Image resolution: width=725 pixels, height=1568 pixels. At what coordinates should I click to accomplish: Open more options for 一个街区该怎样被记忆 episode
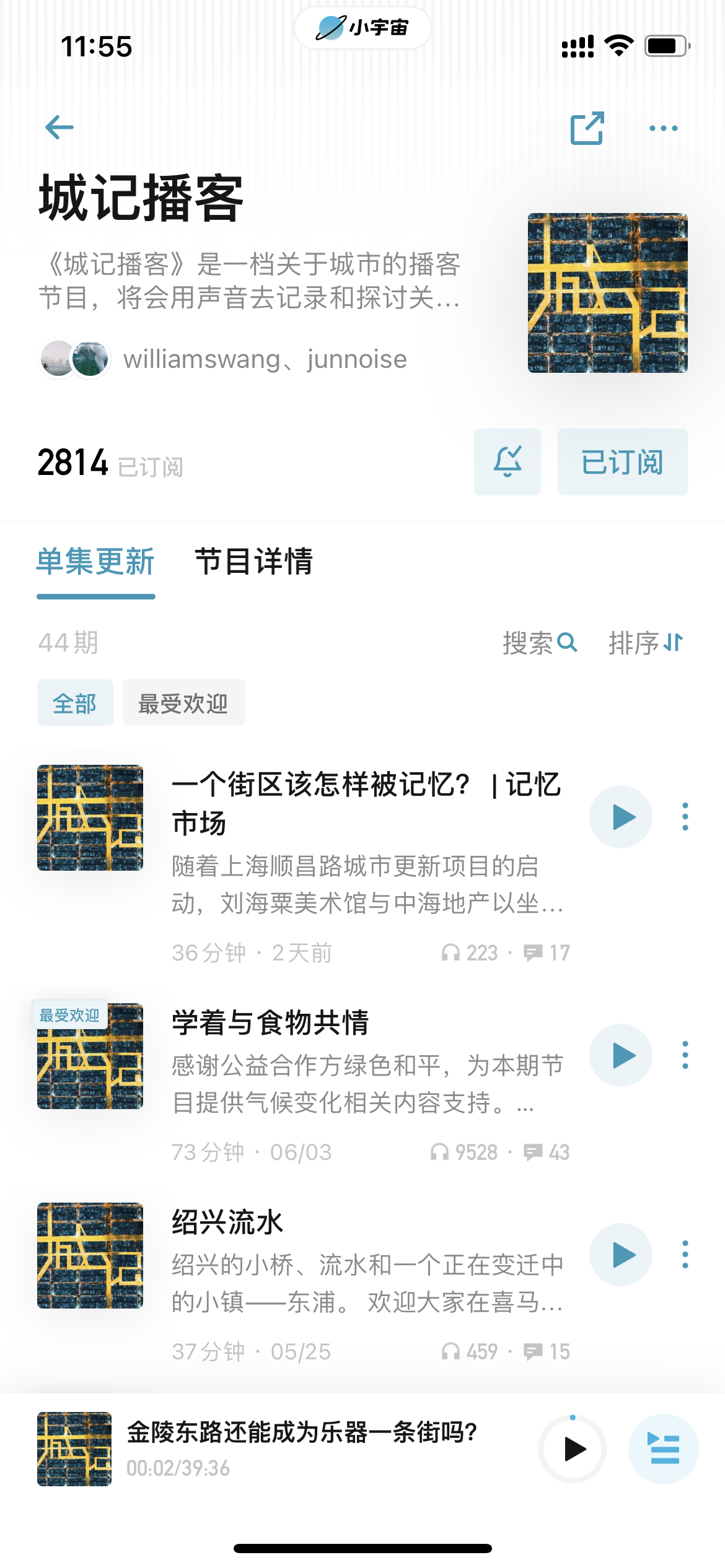tap(685, 817)
